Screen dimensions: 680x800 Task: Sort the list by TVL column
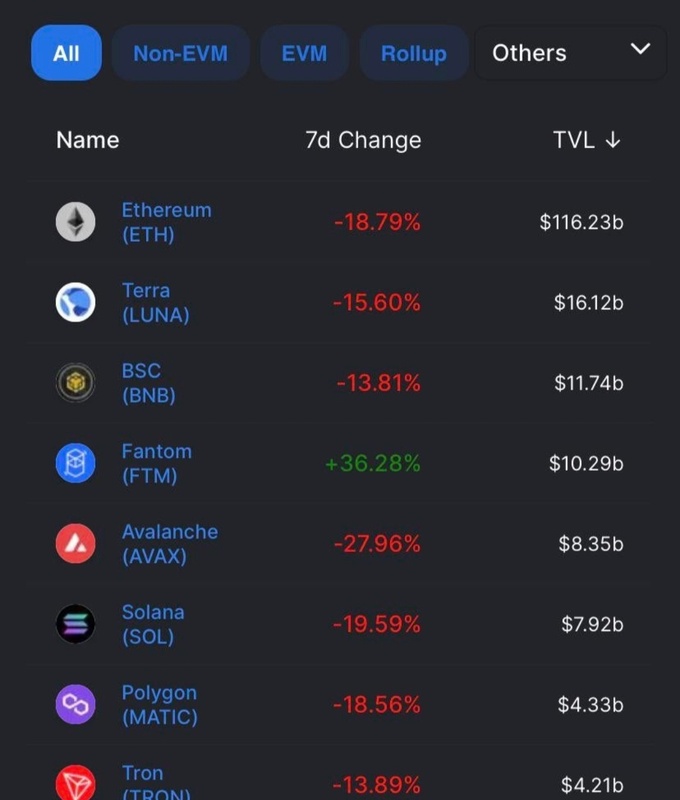[587, 140]
